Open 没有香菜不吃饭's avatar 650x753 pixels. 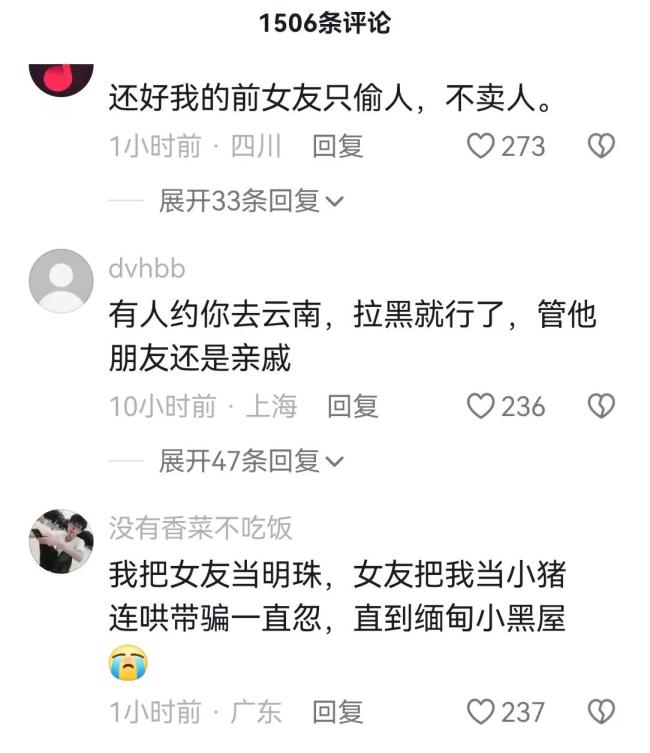61,541
